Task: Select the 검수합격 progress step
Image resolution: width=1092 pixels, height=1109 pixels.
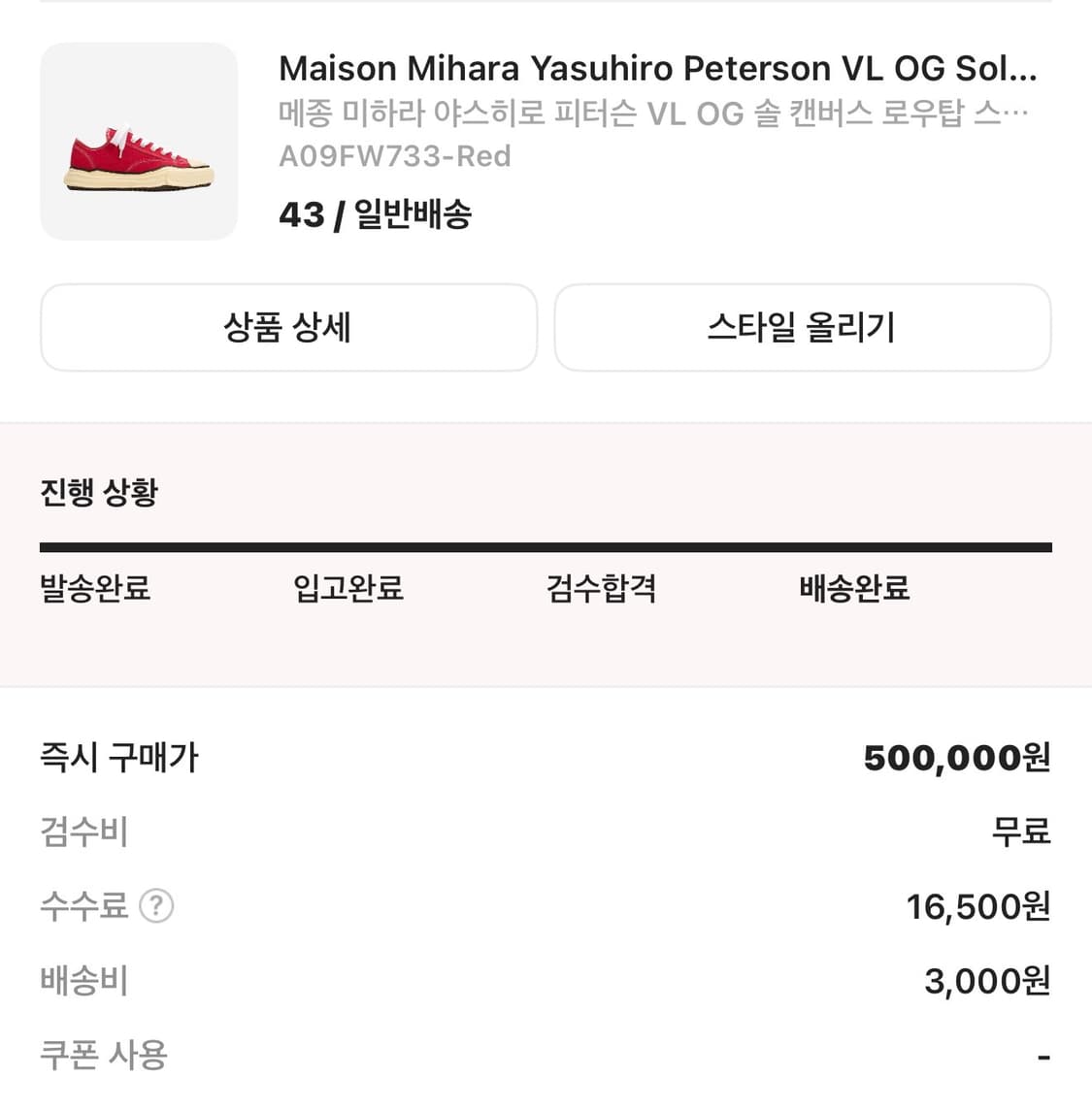Action: click(600, 589)
